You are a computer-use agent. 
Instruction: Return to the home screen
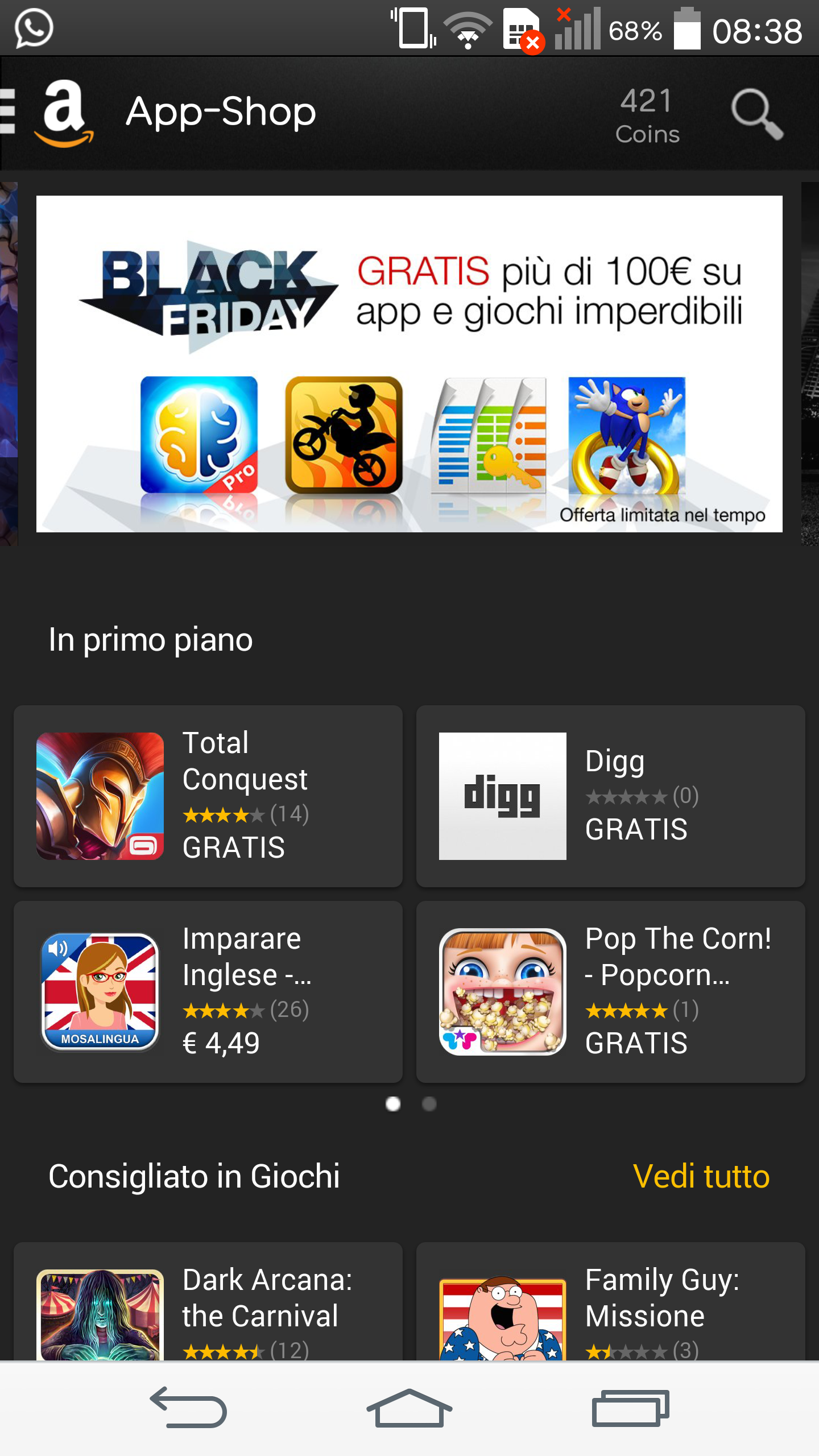click(409, 1408)
